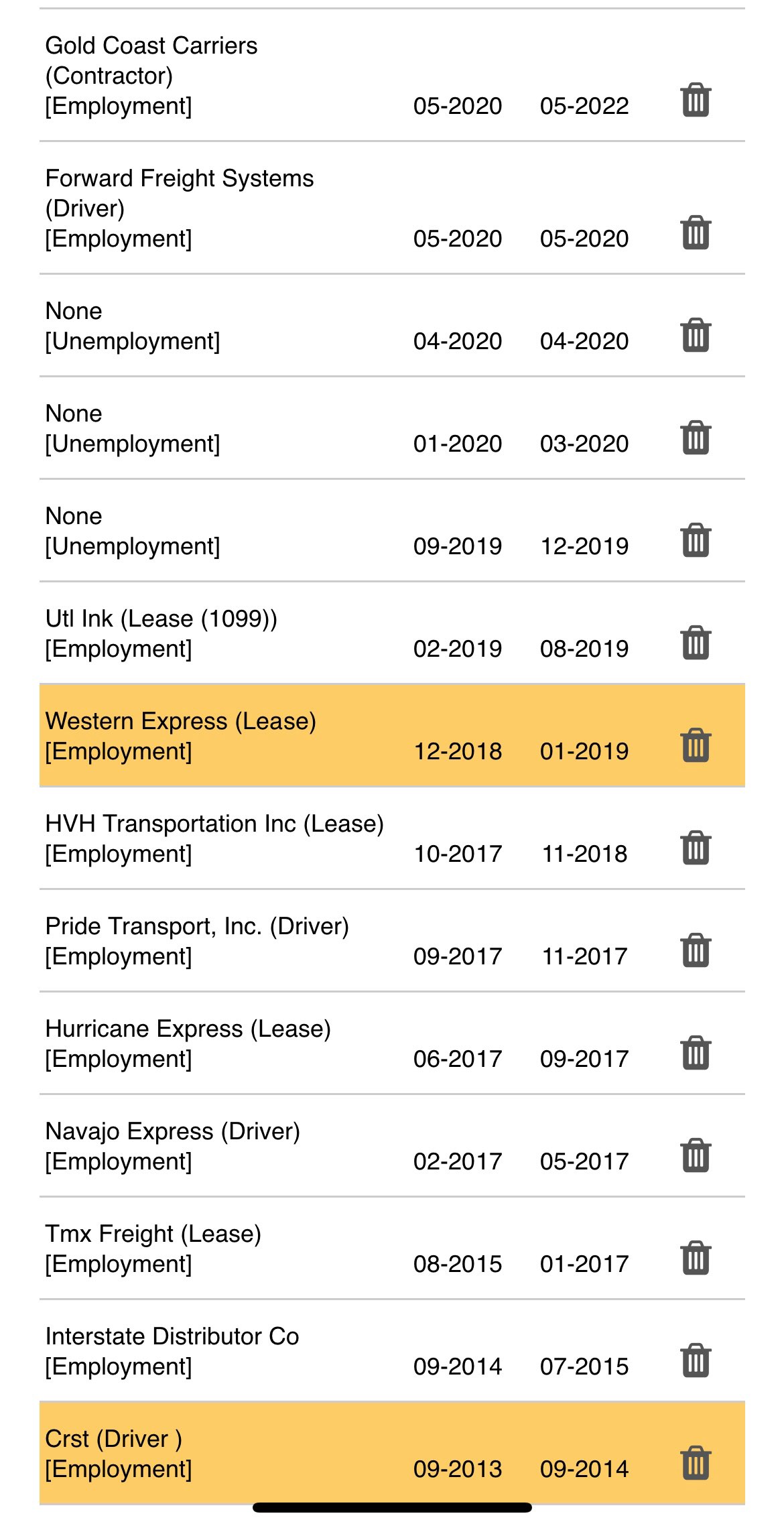Select the Tmx Freight (Lease) row
784x1528 pixels.
click(x=392, y=1248)
